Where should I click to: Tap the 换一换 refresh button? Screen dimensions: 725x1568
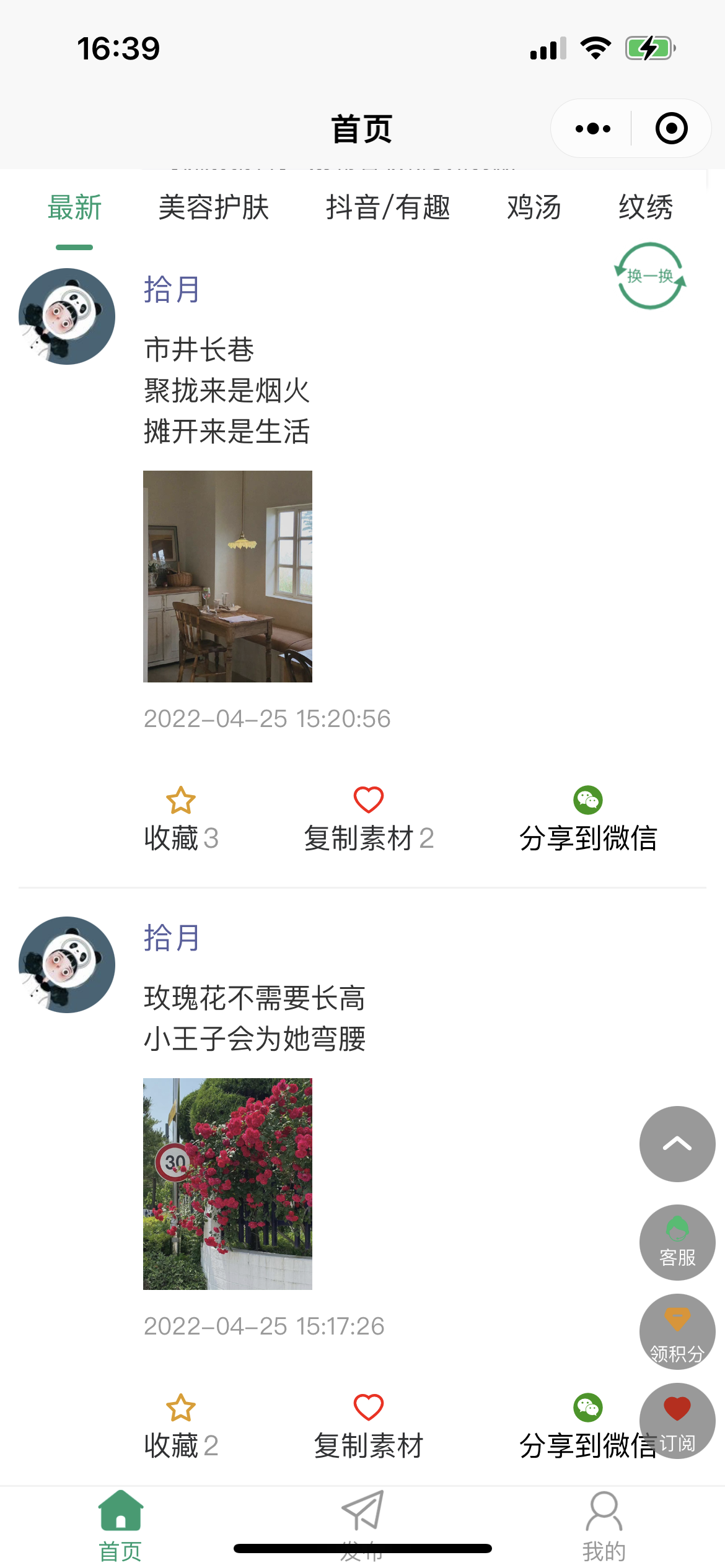pos(650,276)
